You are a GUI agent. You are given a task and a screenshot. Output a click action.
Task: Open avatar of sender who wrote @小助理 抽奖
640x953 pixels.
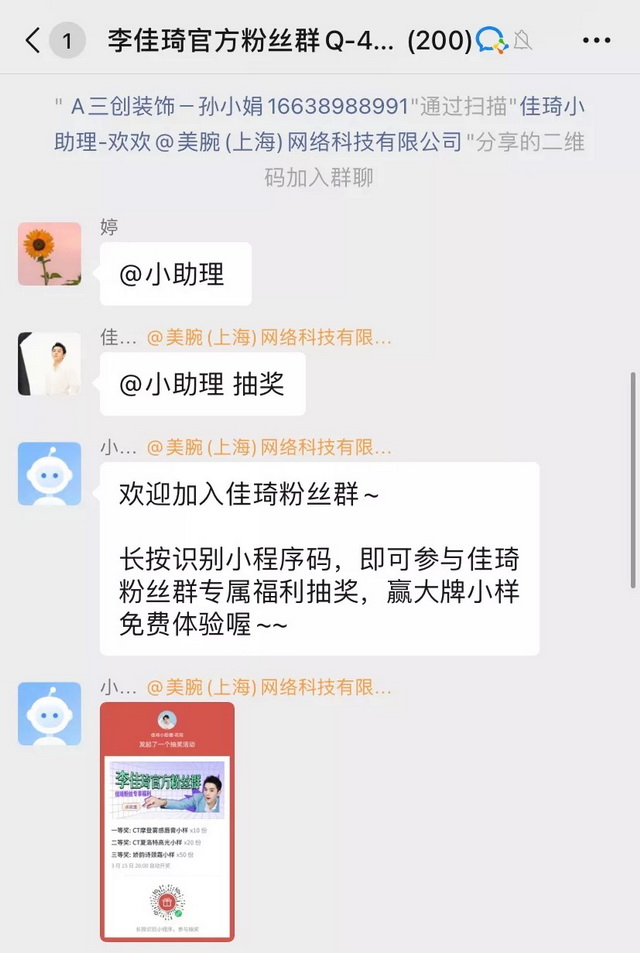click(49, 364)
